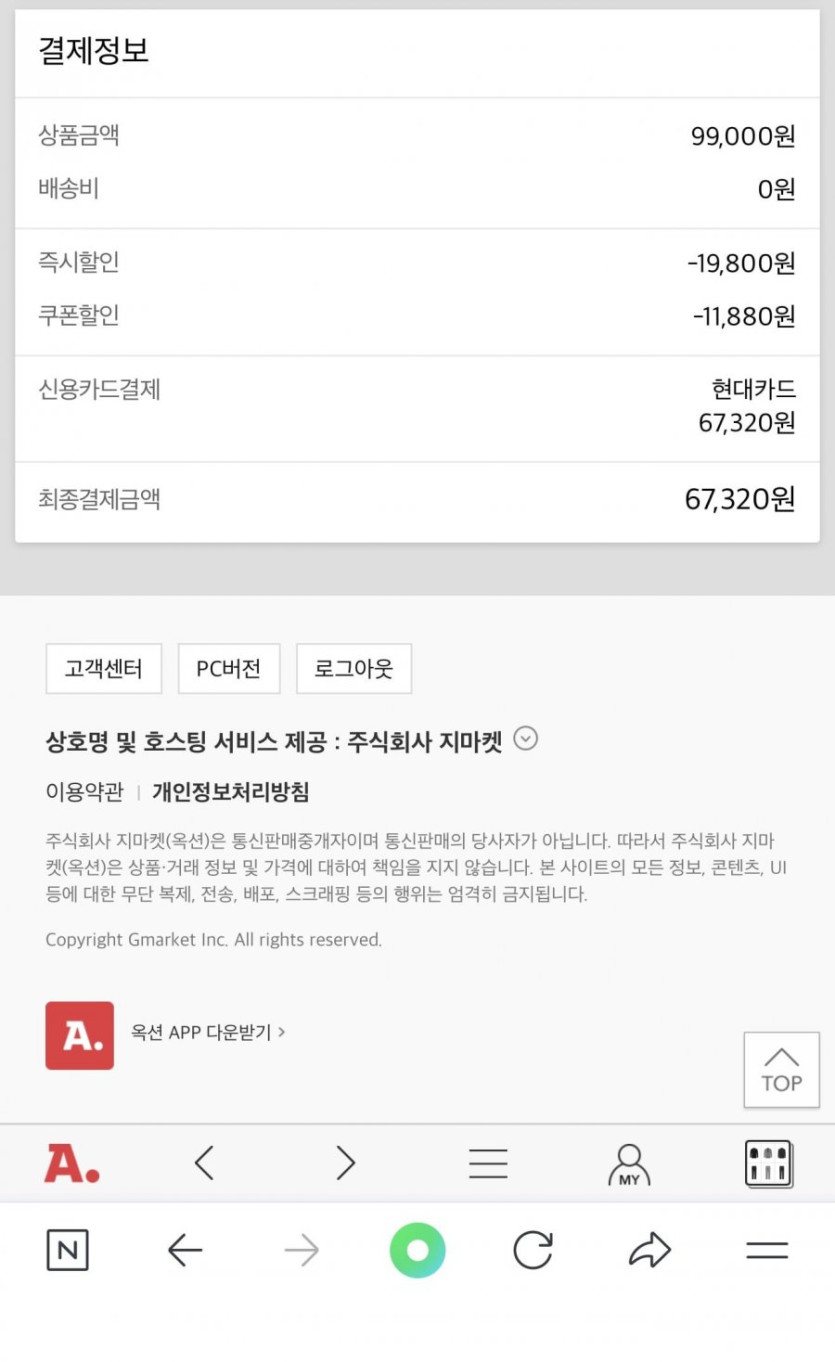Screen dimensions: 835x1362
Task: Tap the 로그아웃 button
Action: click(x=353, y=669)
